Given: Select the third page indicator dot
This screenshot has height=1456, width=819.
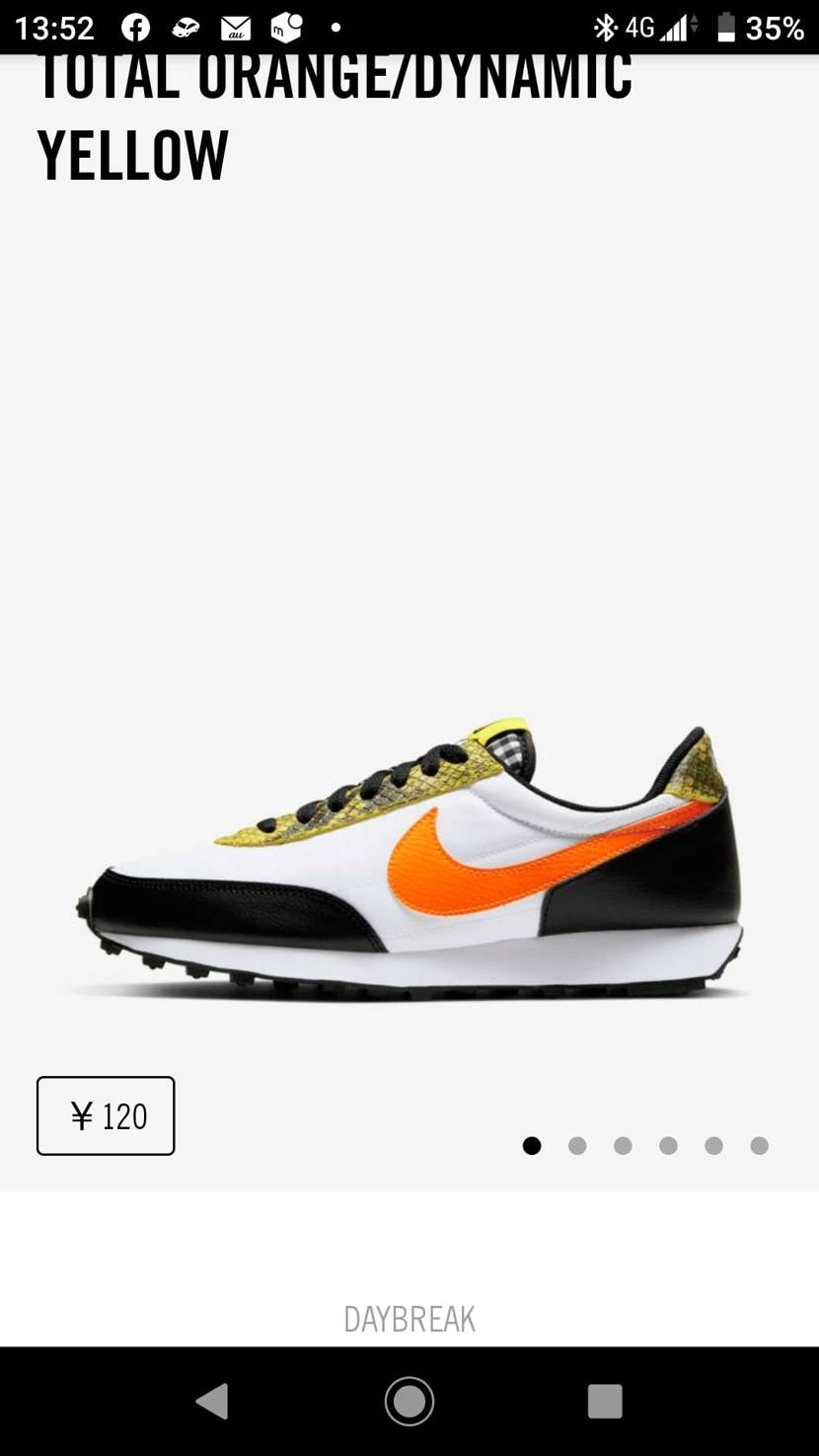Looking at the screenshot, I should (x=623, y=1145).
